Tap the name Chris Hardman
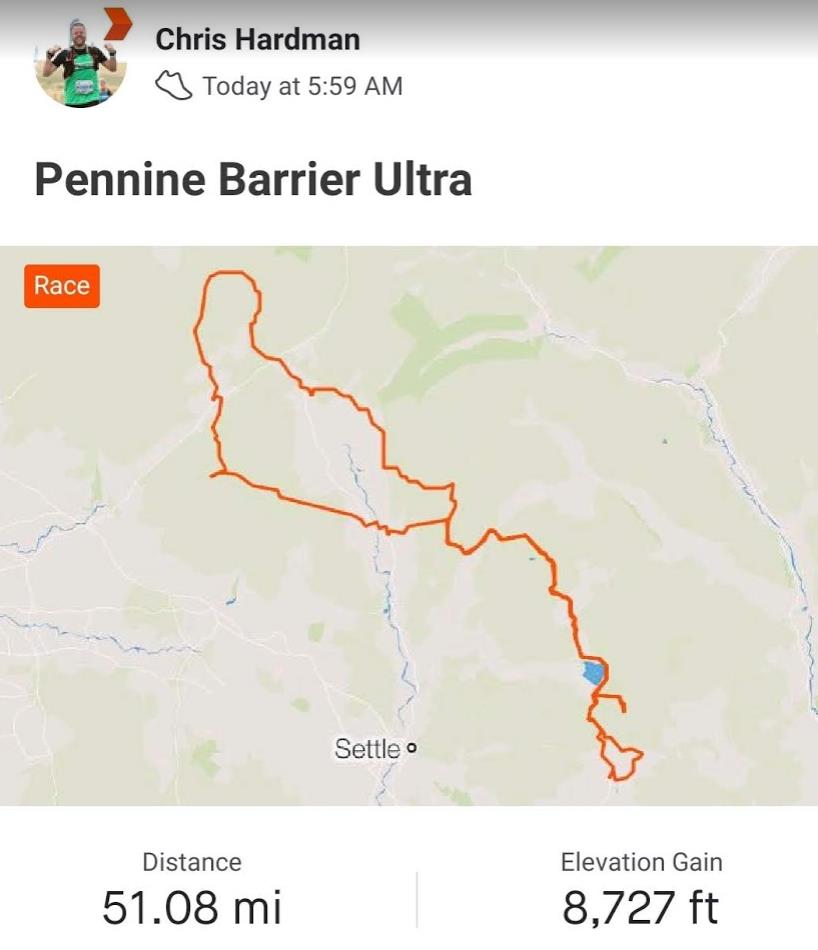 click(257, 40)
